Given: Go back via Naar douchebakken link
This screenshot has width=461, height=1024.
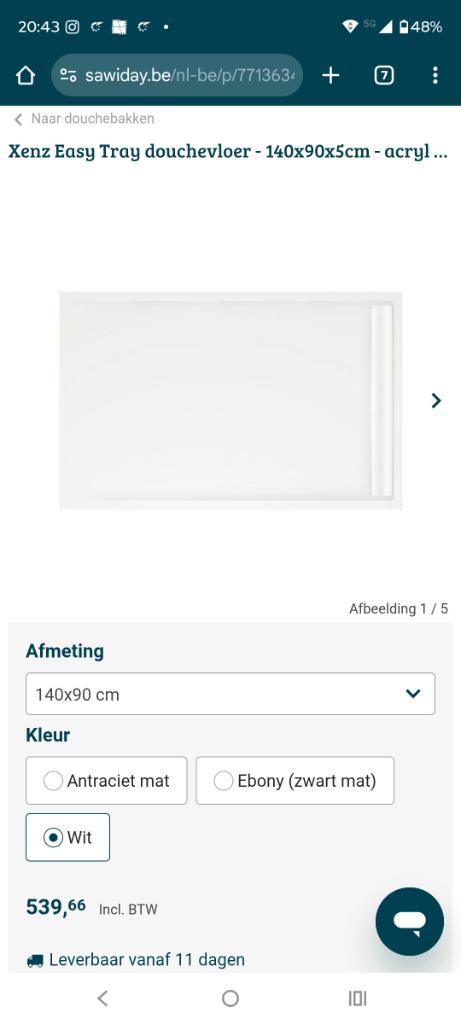Looking at the screenshot, I should click(84, 119).
